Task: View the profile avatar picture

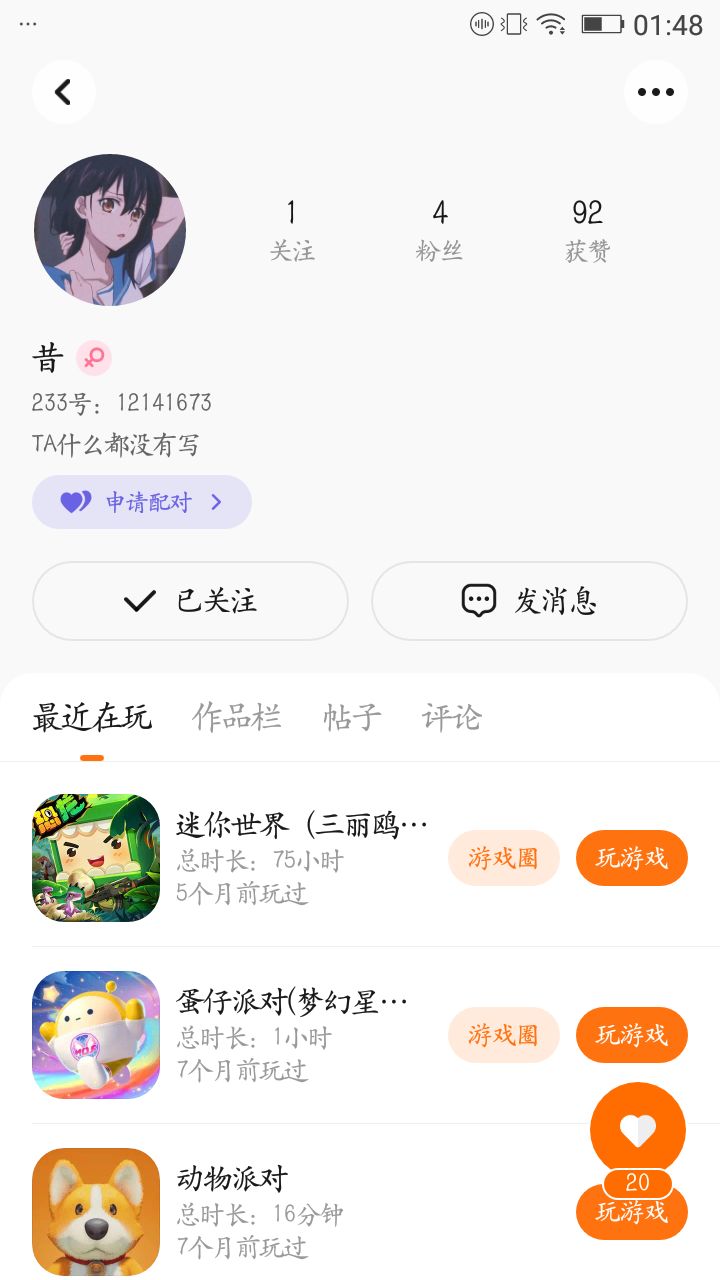Action: coord(110,230)
